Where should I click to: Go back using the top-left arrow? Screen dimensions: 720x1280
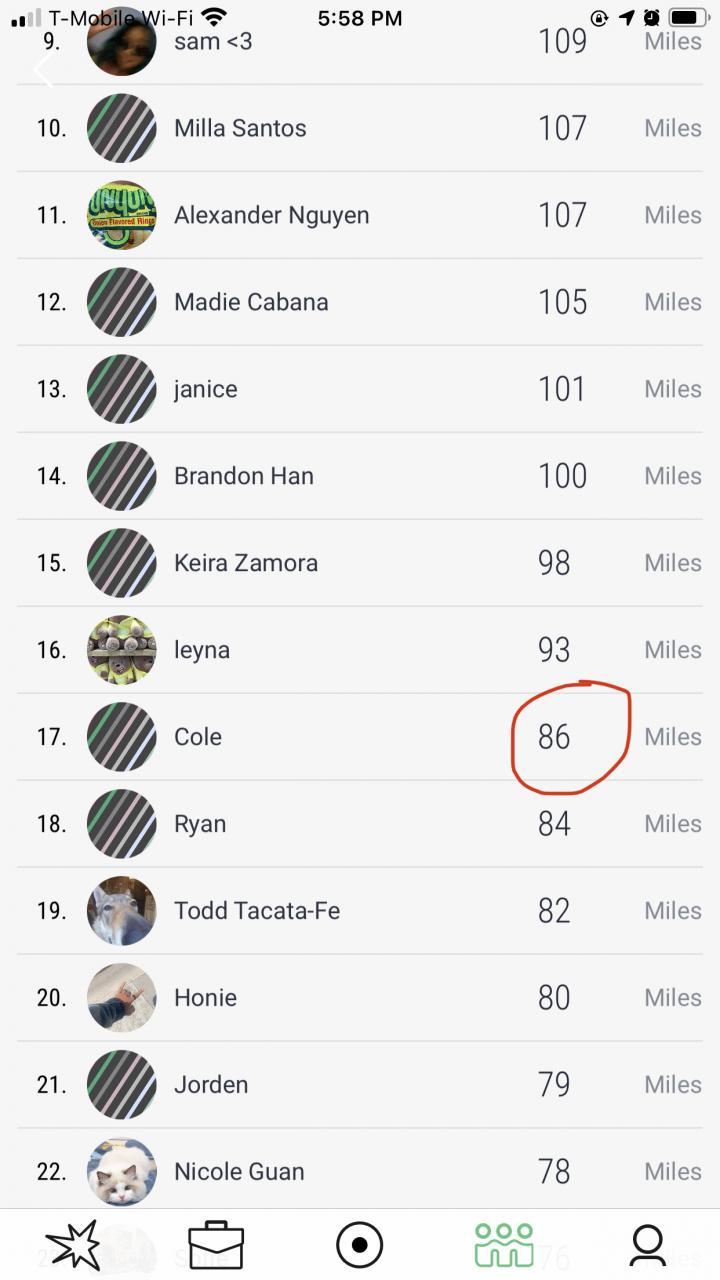pyautogui.click(x=42, y=70)
